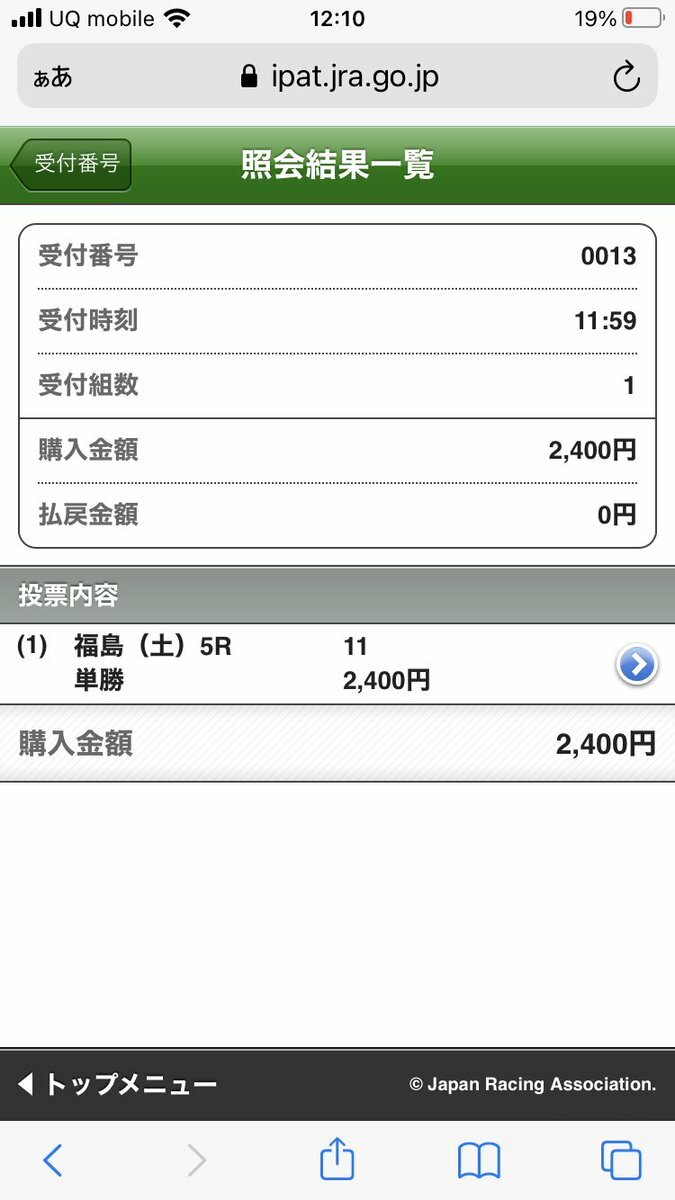This screenshot has width=675, height=1200.
Task: Show open Safari tabs
Action: click(x=621, y=1160)
